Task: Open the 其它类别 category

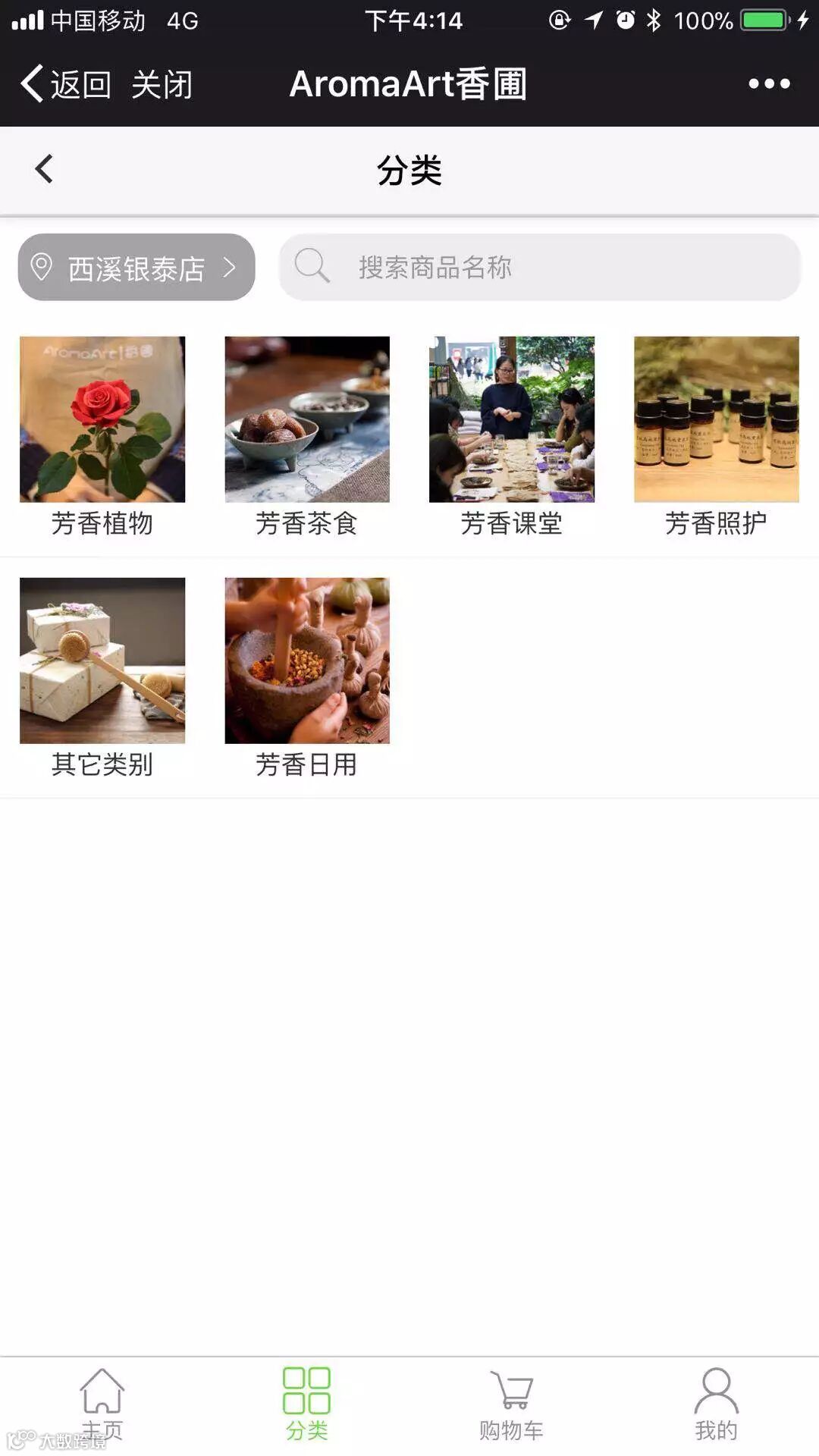Action: click(x=102, y=677)
